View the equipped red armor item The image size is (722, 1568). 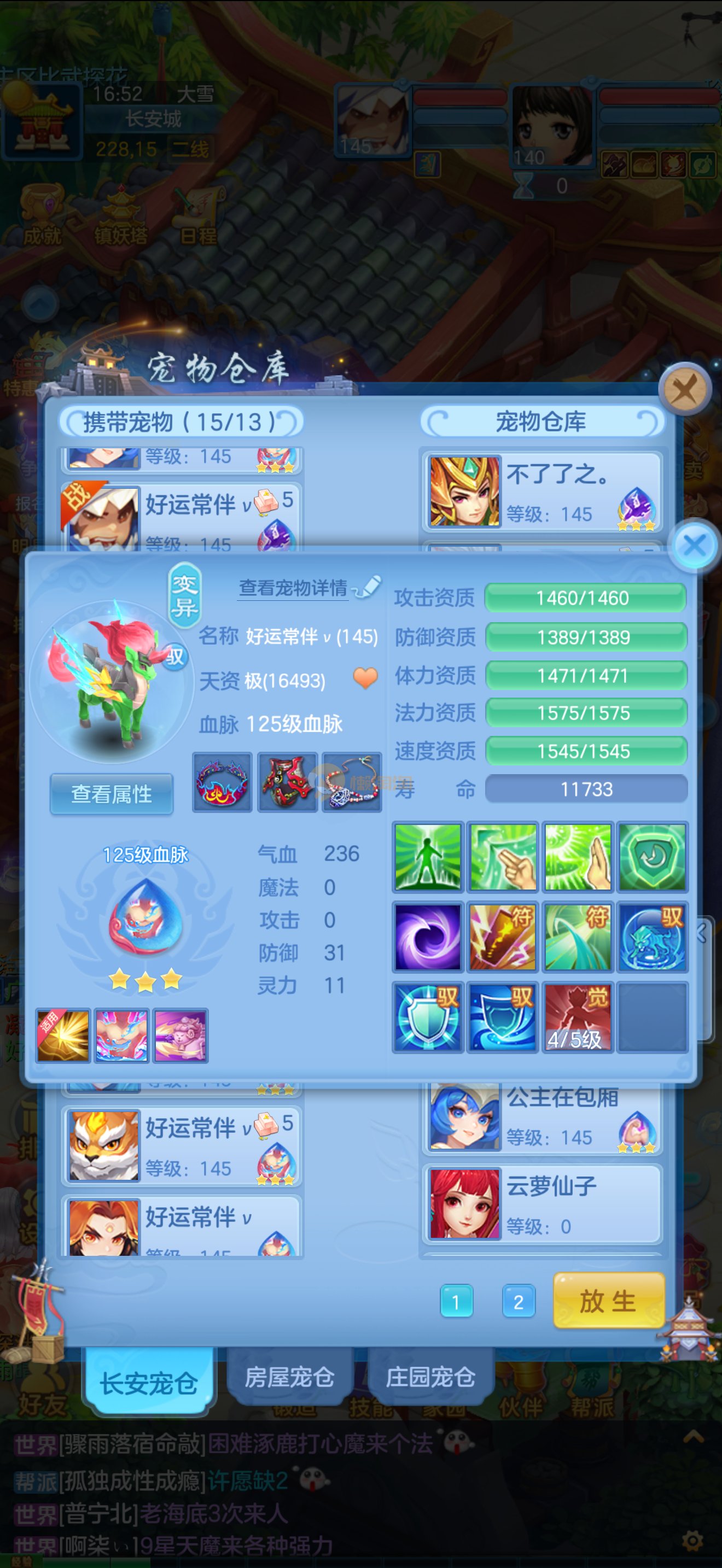pyautogui.click(x=287, y=782)
